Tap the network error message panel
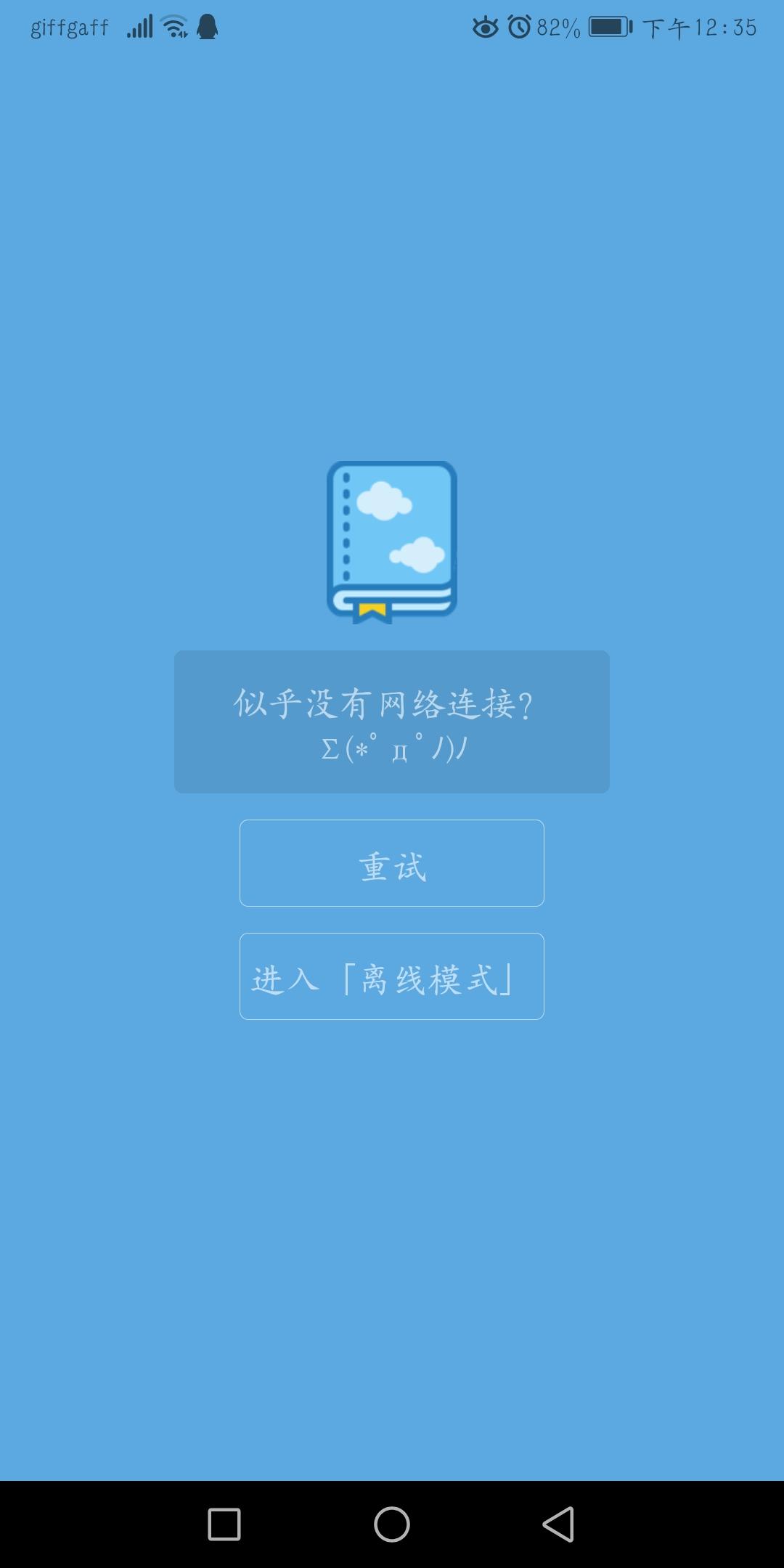Viewport: 784px width, 1568px height. pos(392,721)
